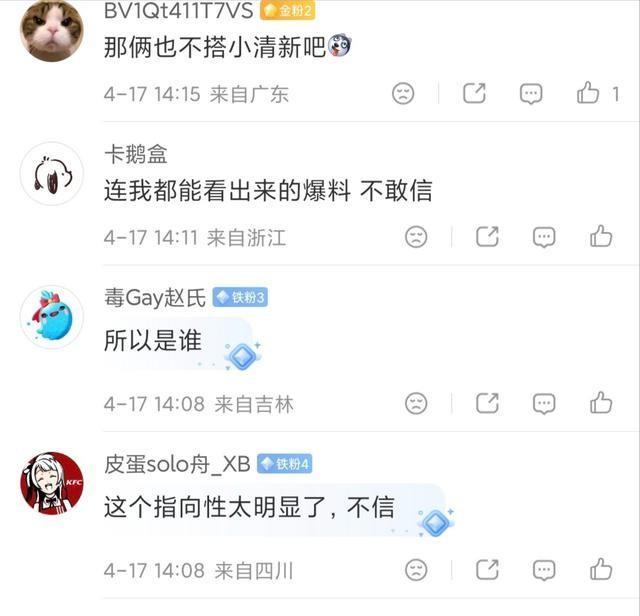Like 毒Gay赵氏's comment

click(601, 403)
